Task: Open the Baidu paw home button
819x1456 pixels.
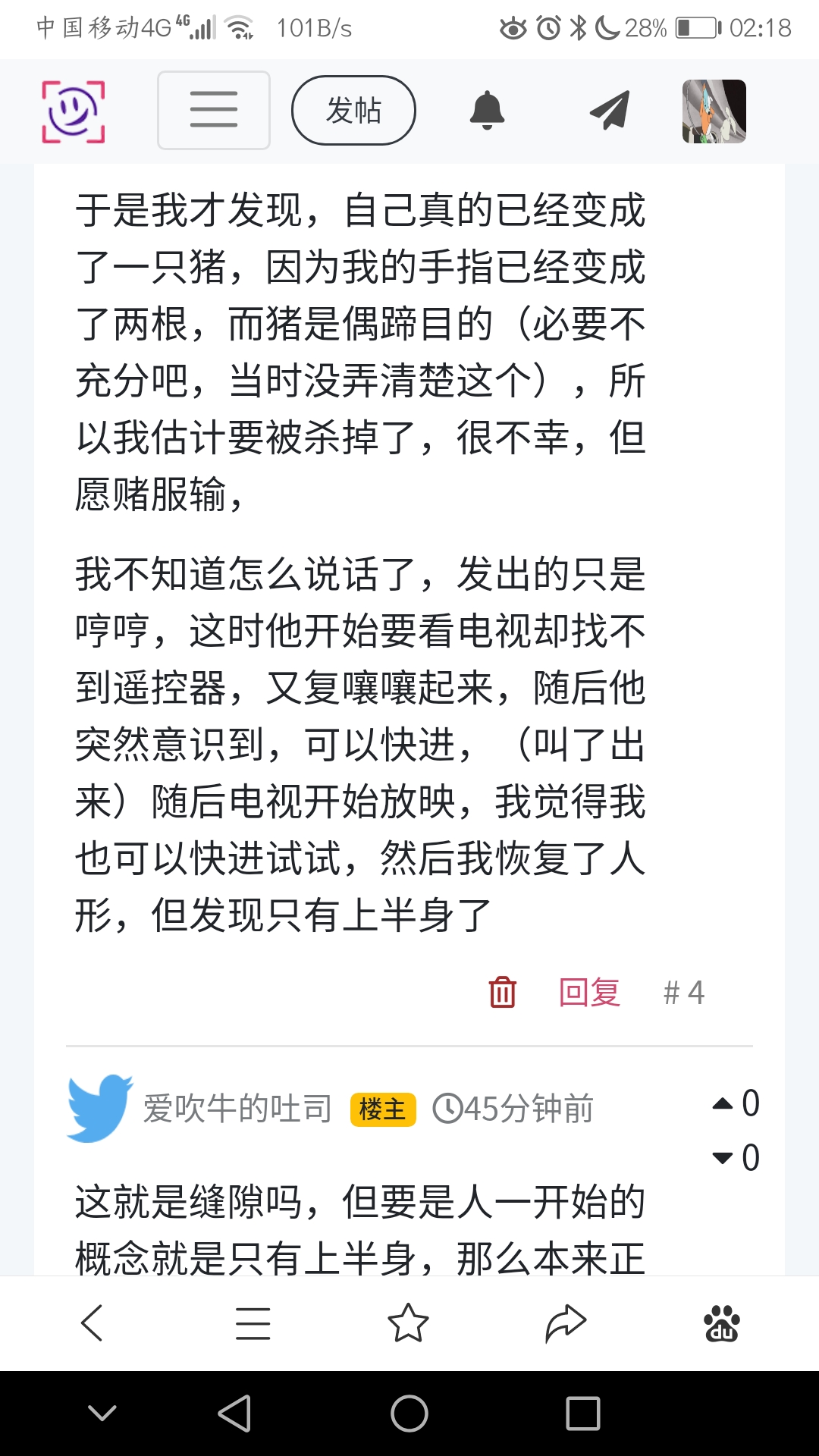Action: pos(721,1323)
